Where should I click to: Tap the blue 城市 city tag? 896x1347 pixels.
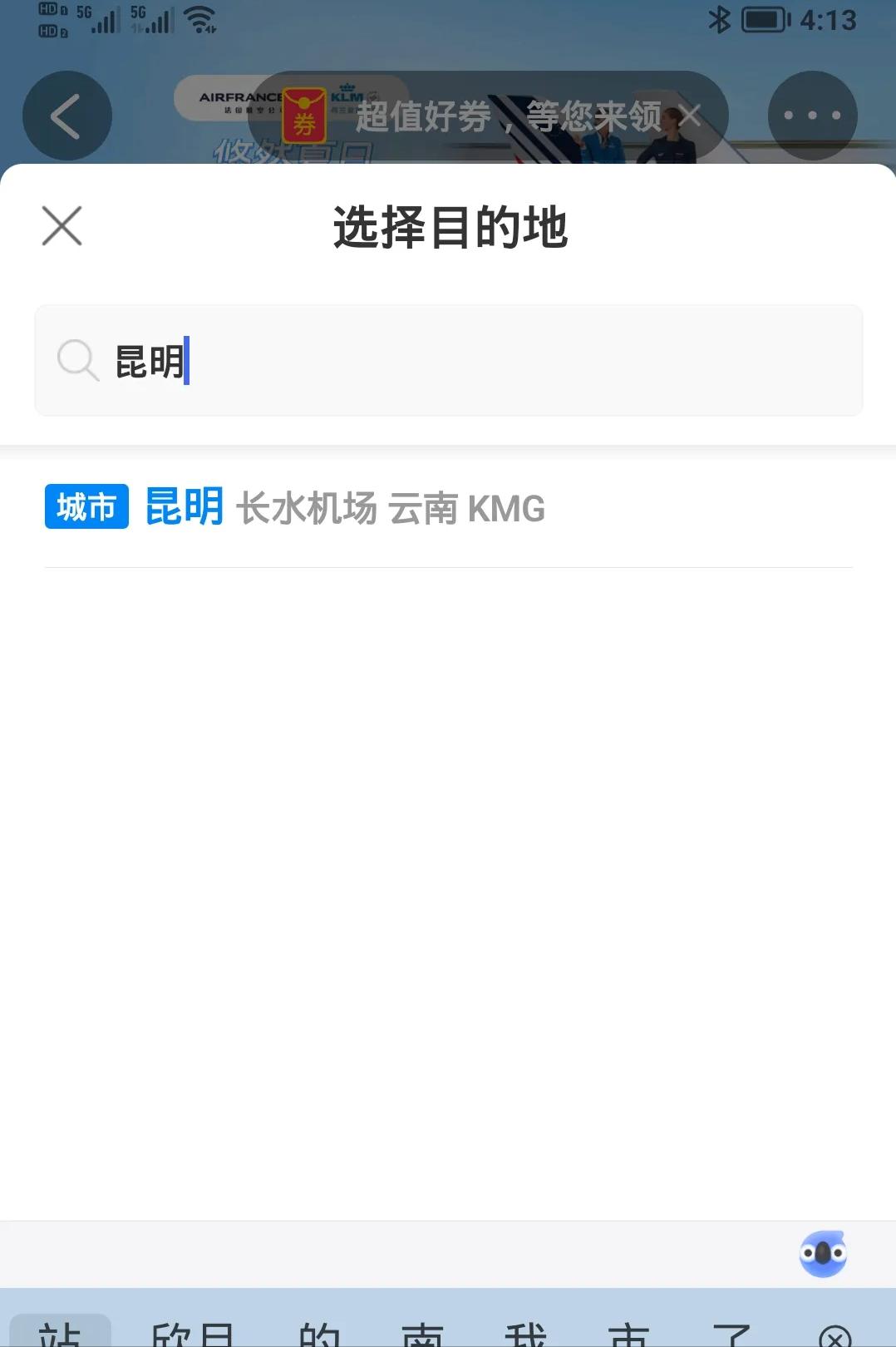86,507
